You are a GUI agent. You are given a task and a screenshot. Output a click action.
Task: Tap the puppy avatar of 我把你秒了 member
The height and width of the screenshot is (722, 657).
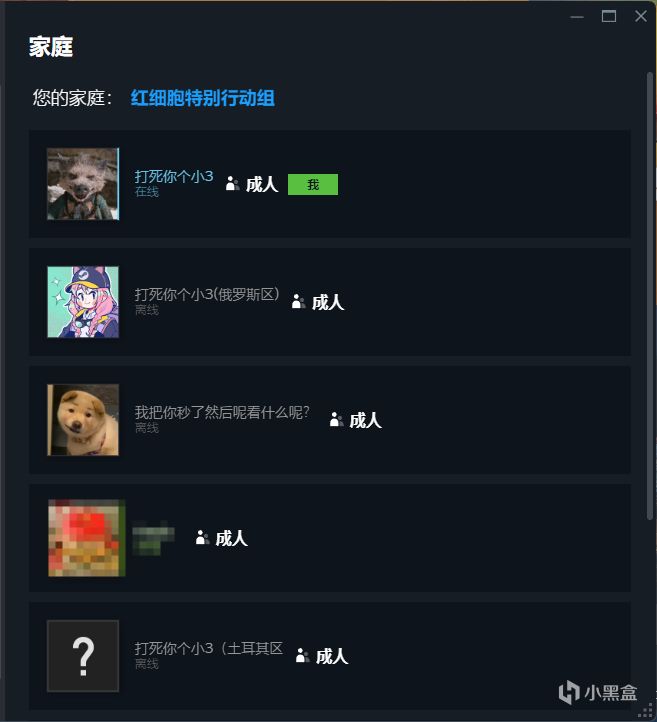83,420
